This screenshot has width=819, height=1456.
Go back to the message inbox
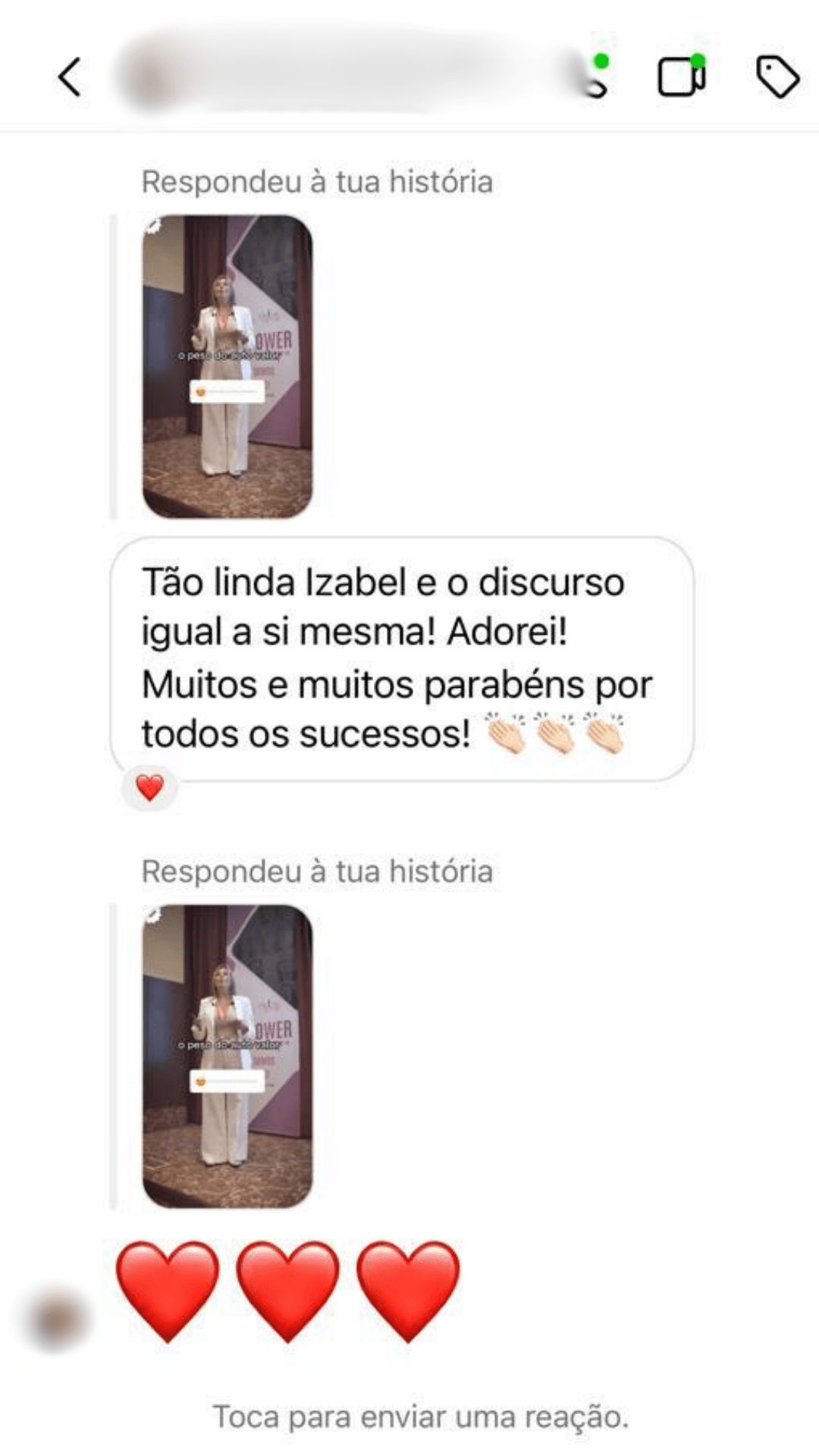click(70, 77)
